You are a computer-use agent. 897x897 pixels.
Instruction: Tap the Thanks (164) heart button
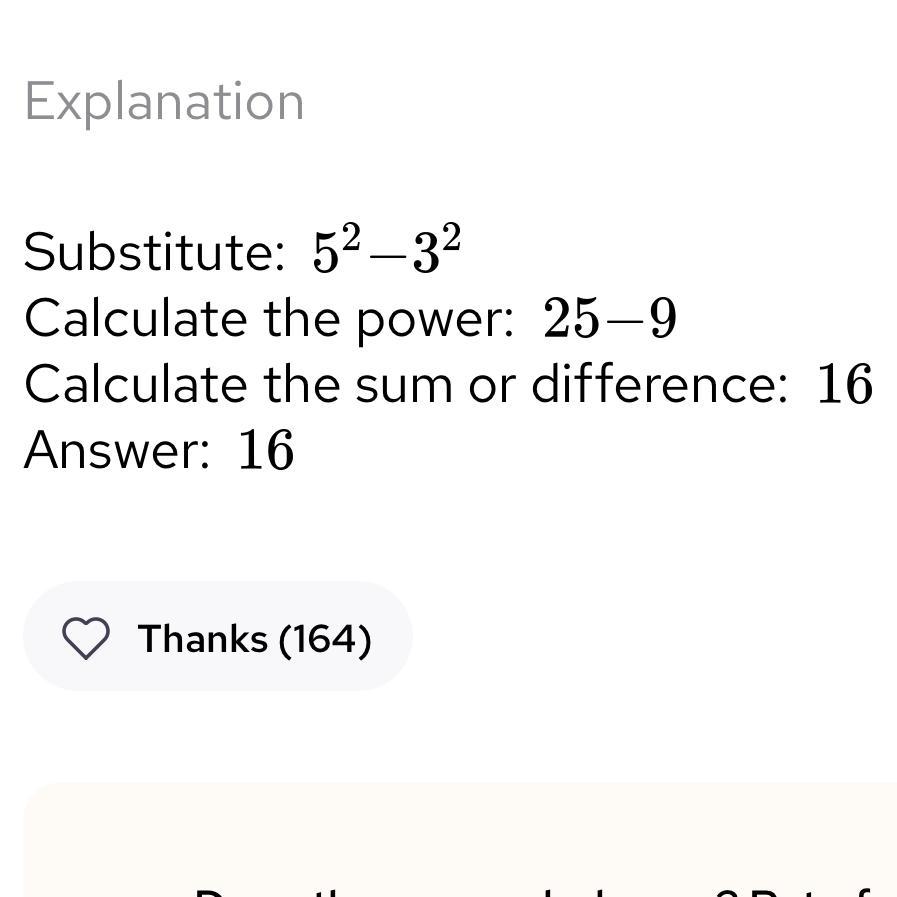(x=217, y=637)
